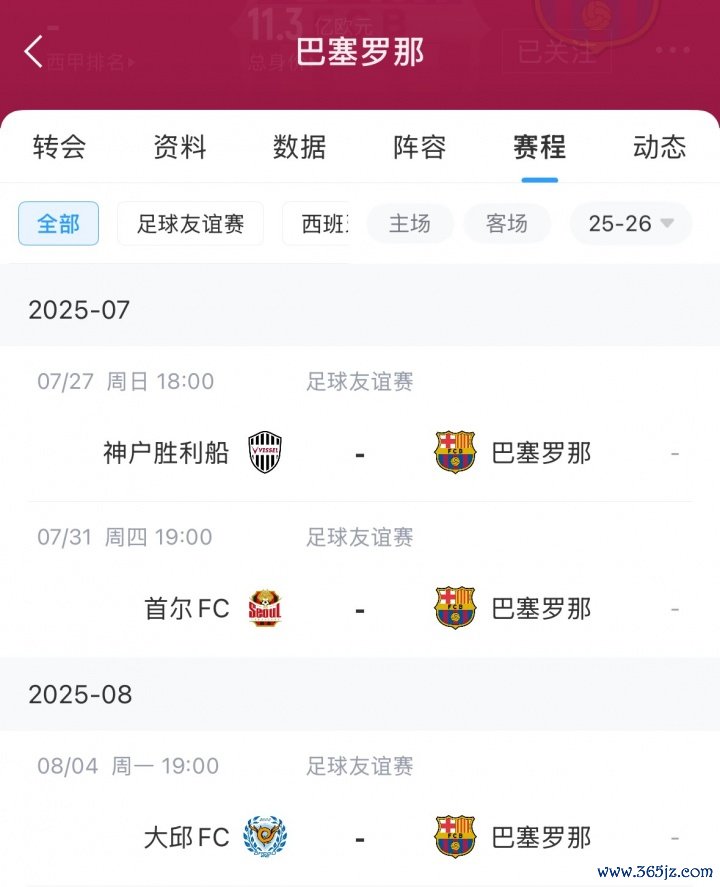Open the 阵容 tab
This screenshot has width=720, height=887.
click(420, 147)
